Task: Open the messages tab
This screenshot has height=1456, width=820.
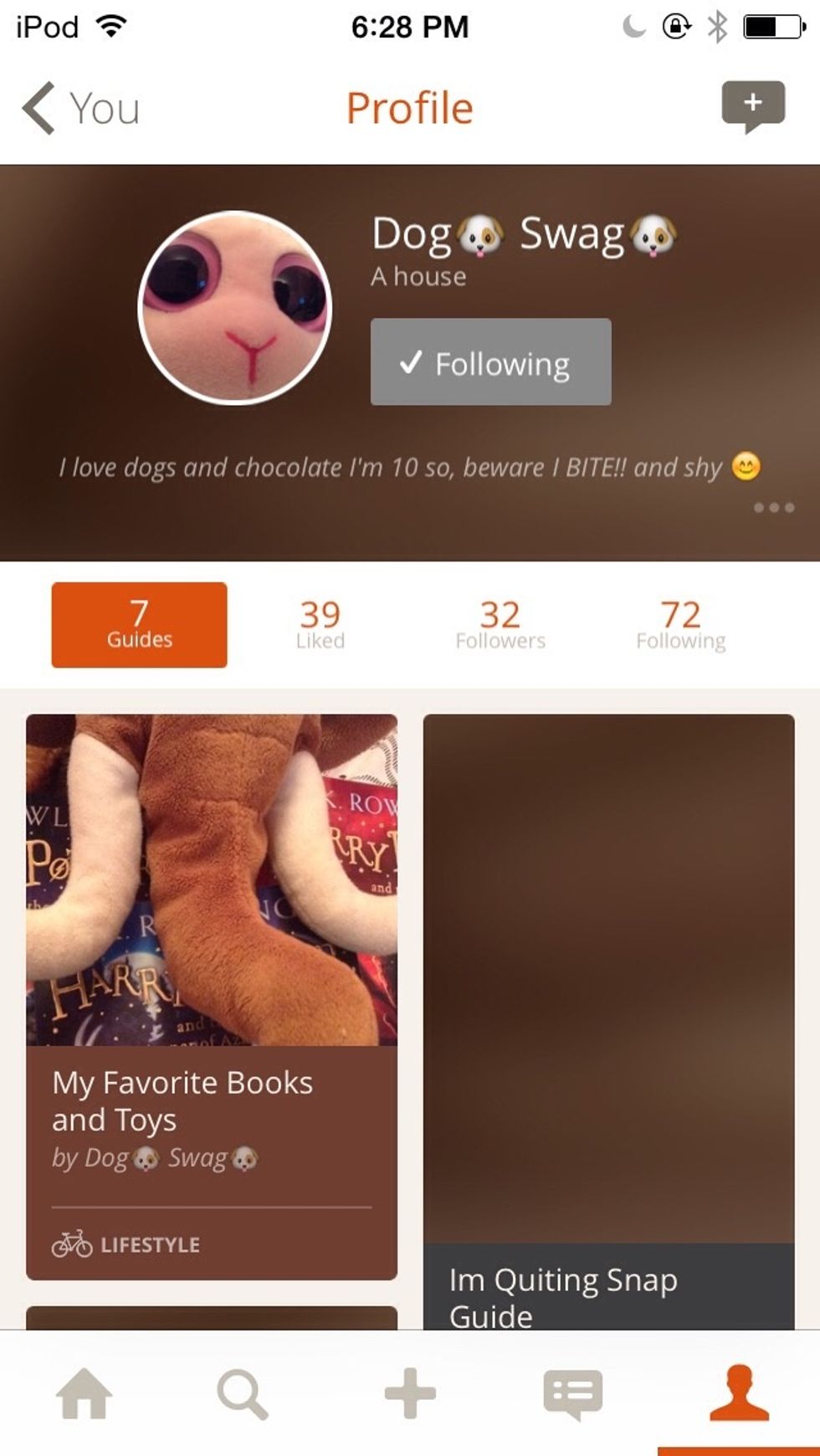Action: tap(572, 1393)
